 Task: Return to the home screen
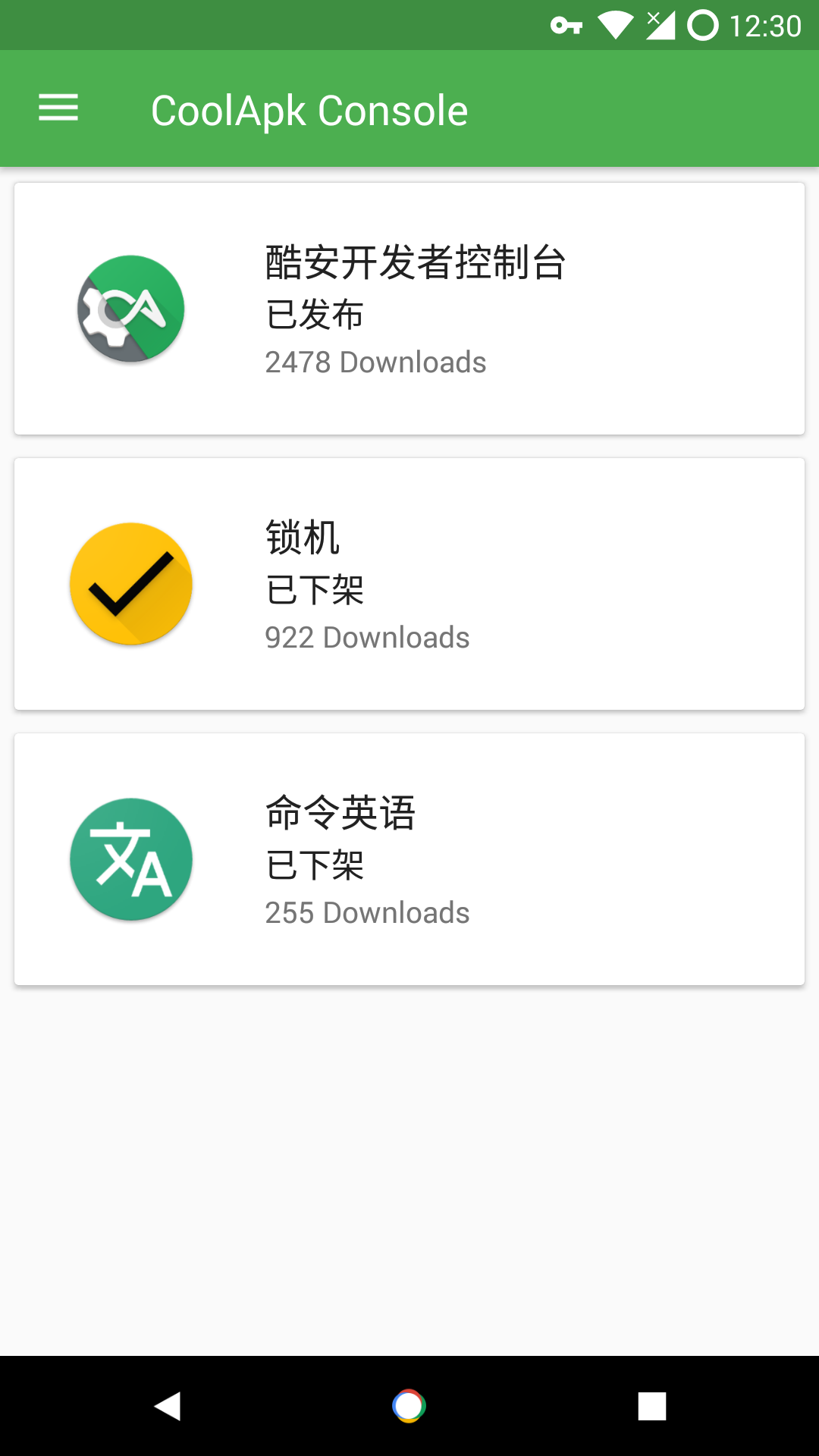[409, 1406]
